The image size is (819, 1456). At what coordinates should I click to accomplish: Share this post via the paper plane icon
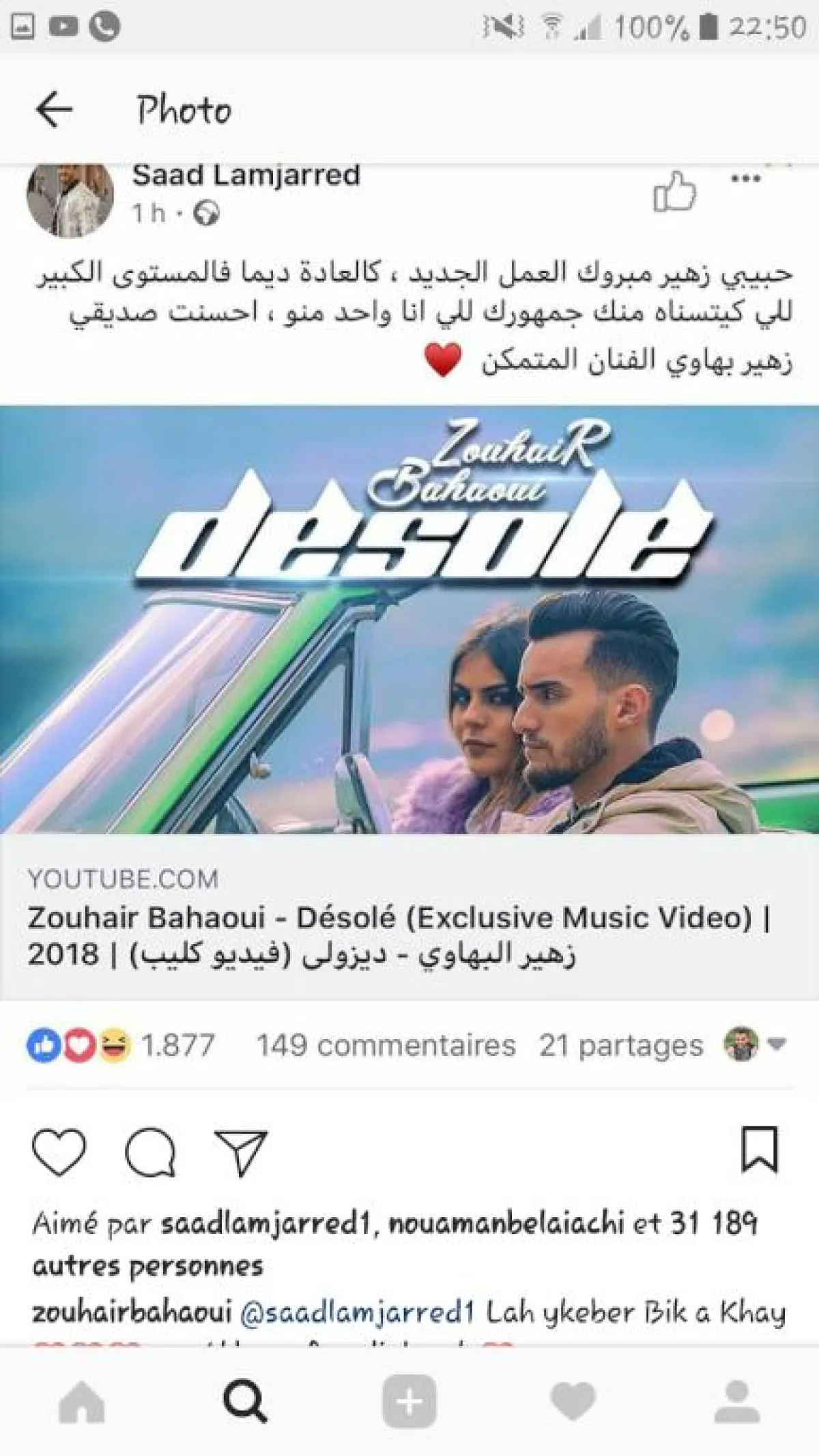[x=240, y=1152]
